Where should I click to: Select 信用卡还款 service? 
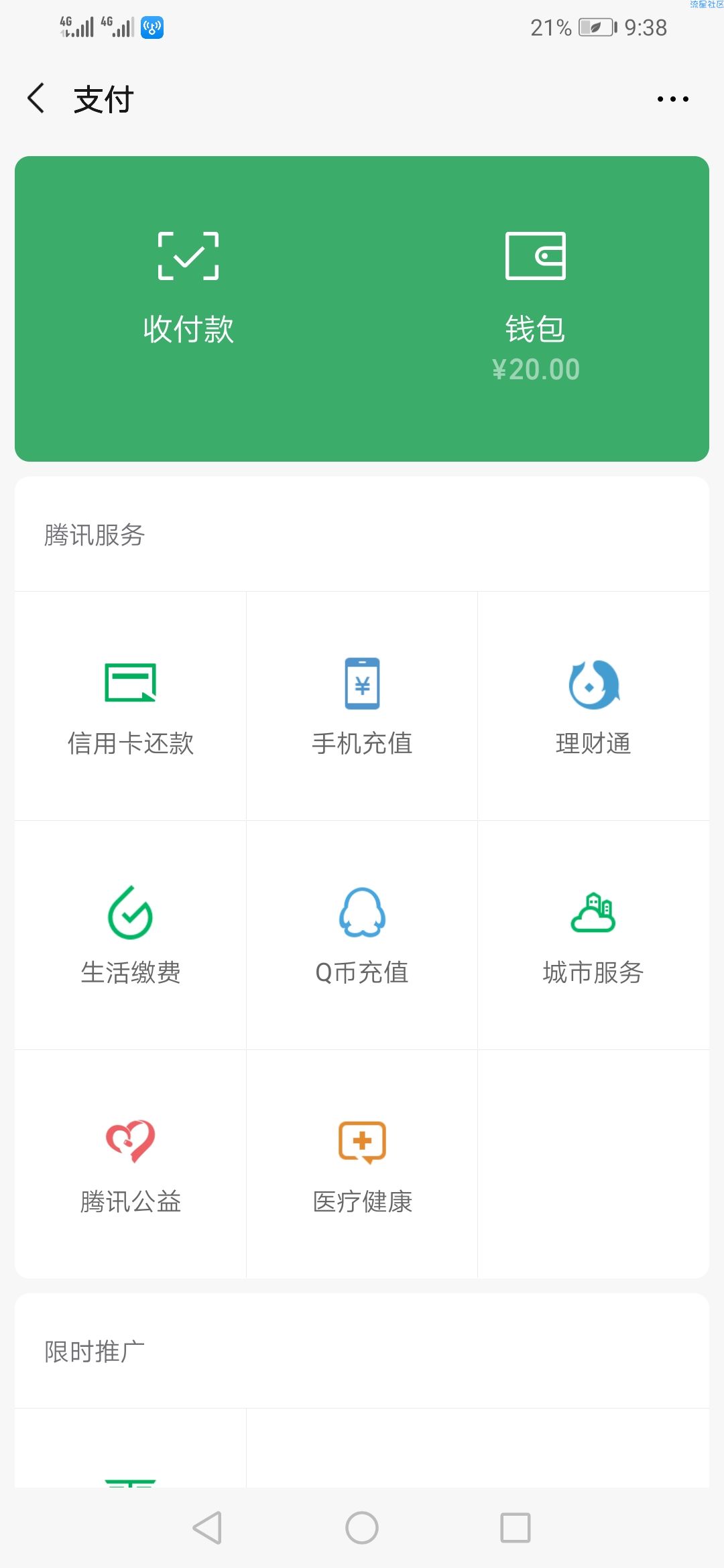[x=131, y=706]
